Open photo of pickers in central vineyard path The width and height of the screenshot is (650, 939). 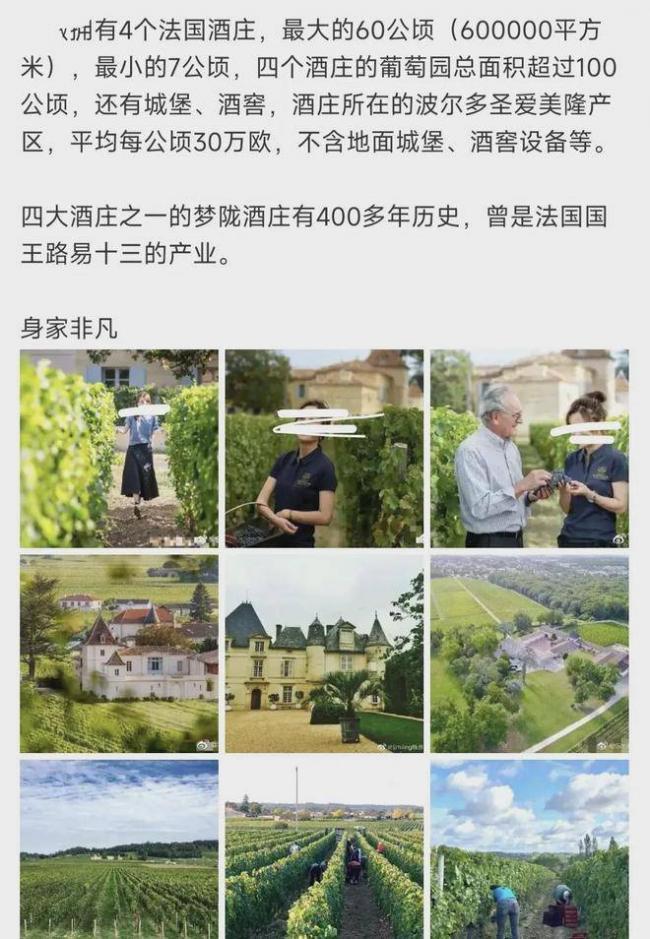(x=324, y=848)
